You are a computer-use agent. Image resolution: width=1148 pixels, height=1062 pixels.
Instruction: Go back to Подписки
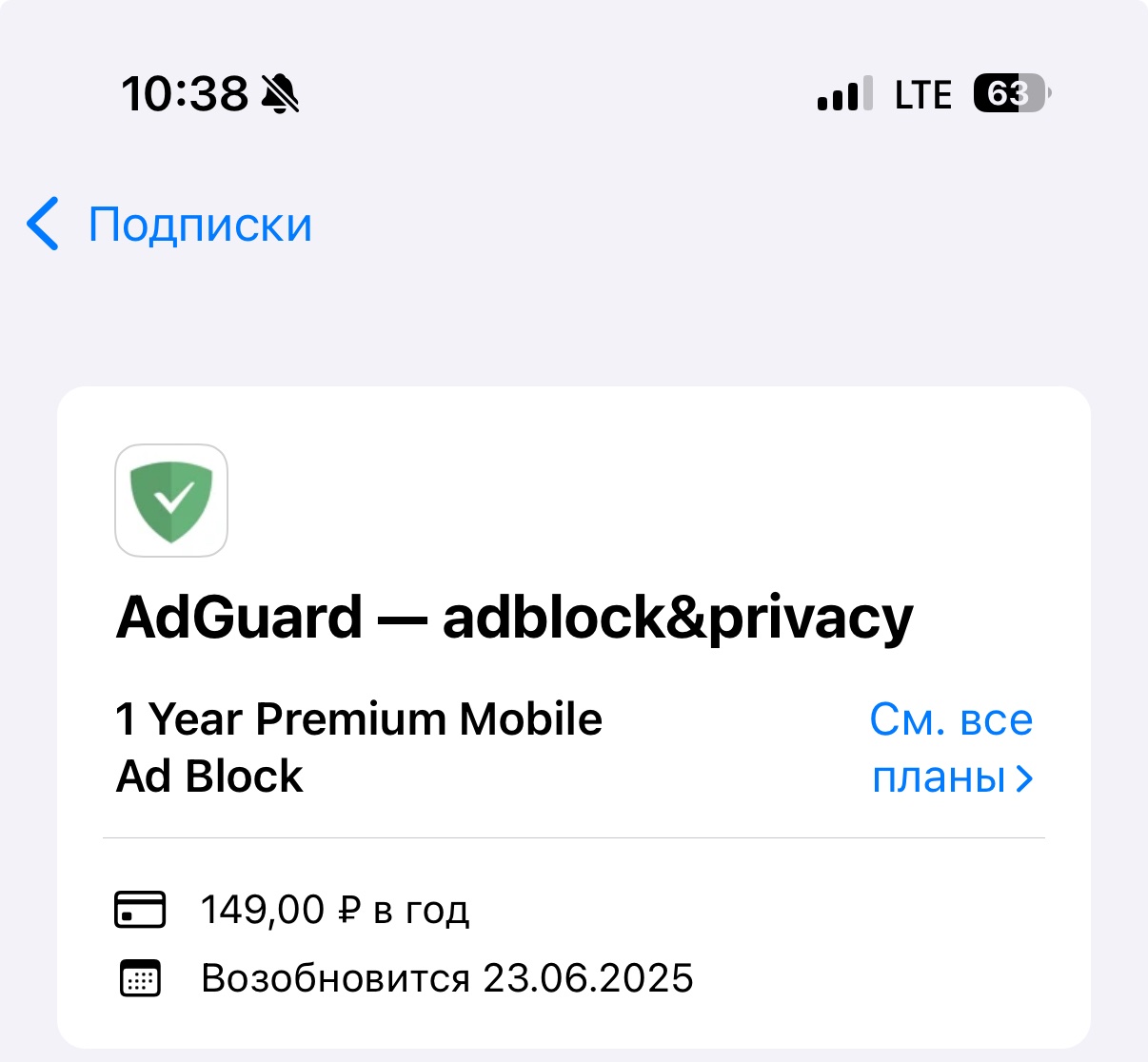171,225
